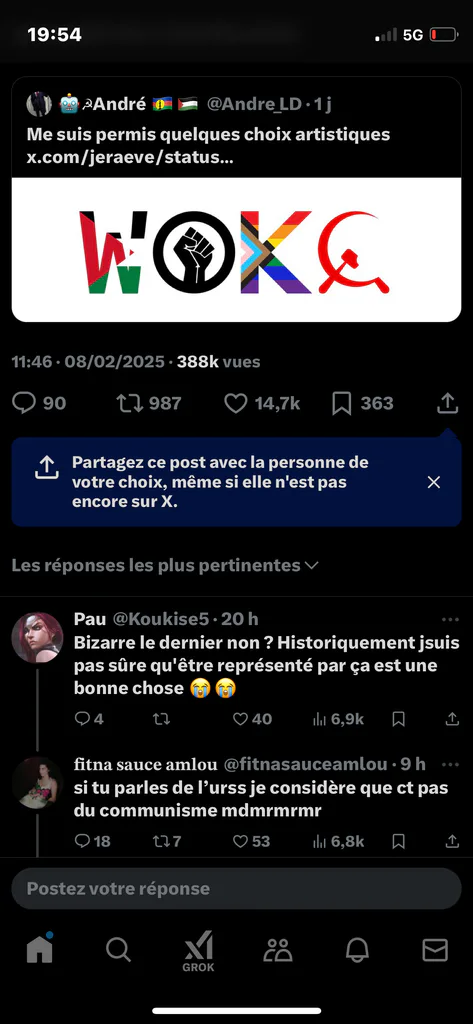Open options on fitna sauce amlou's reply
Viewport: 473px width, 1024px height.
[451, 764]
